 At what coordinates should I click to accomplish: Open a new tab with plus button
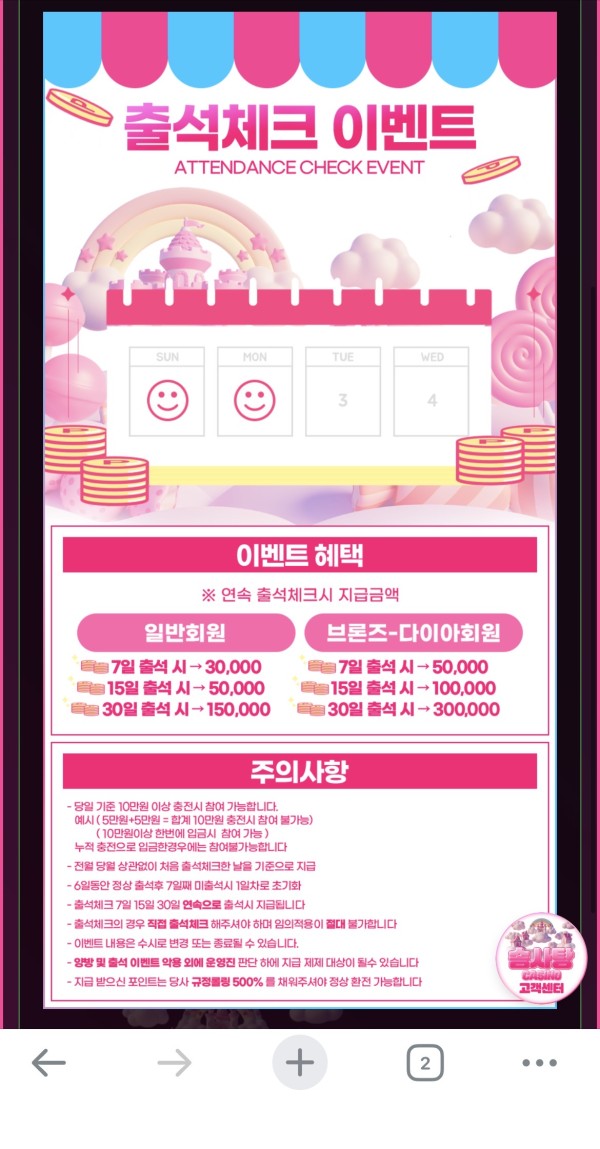[299, 1063]
